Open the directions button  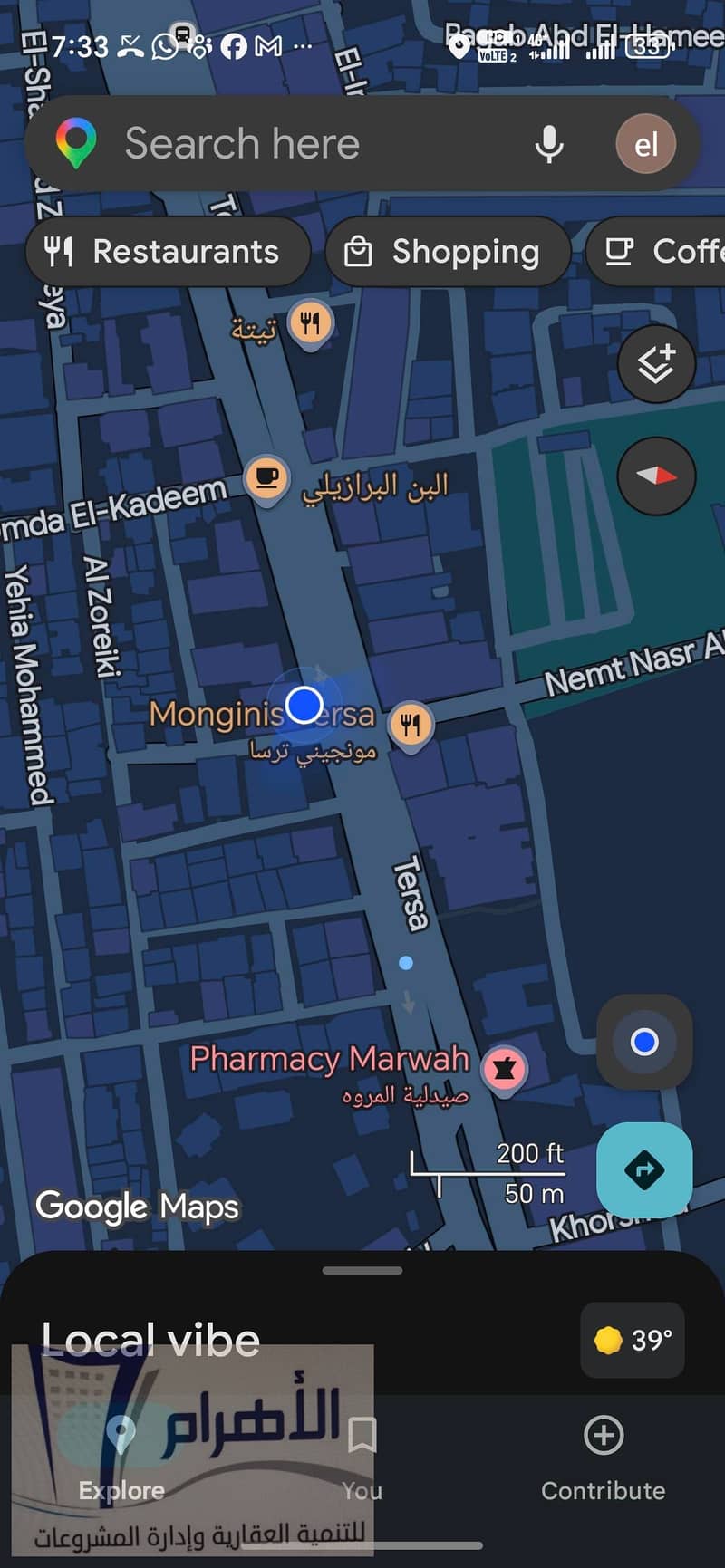pos(644,1169)
